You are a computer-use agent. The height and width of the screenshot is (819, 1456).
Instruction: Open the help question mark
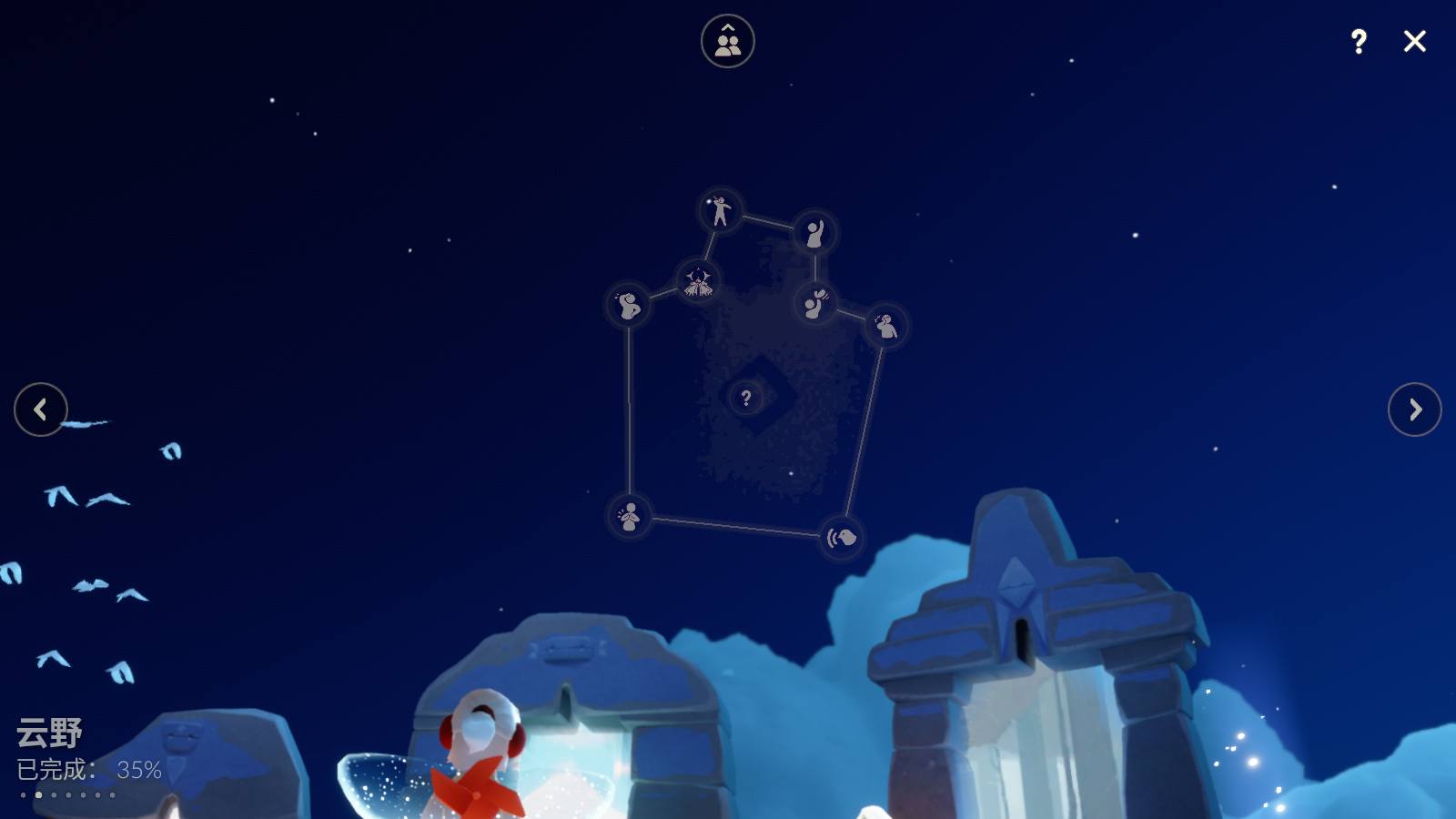pyautogui.click(x=1358, y=41)
